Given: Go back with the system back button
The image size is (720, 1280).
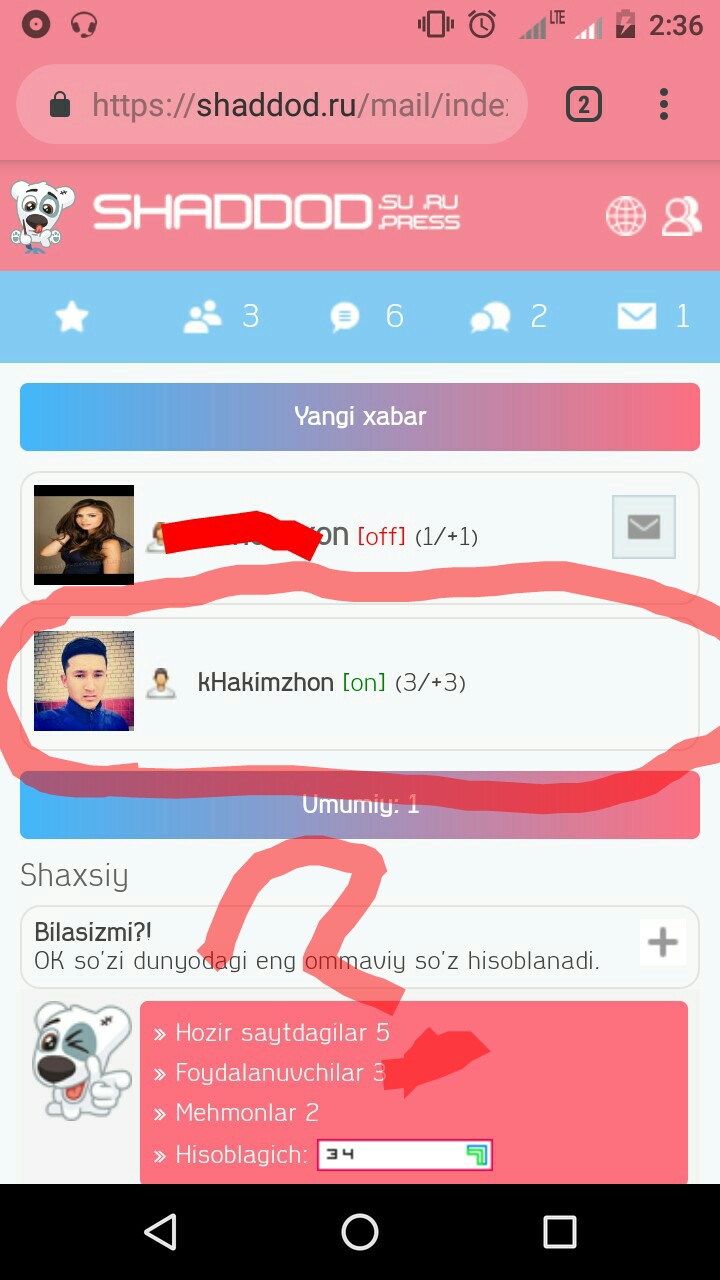Looking at the screenshot, I should 161,1232.
